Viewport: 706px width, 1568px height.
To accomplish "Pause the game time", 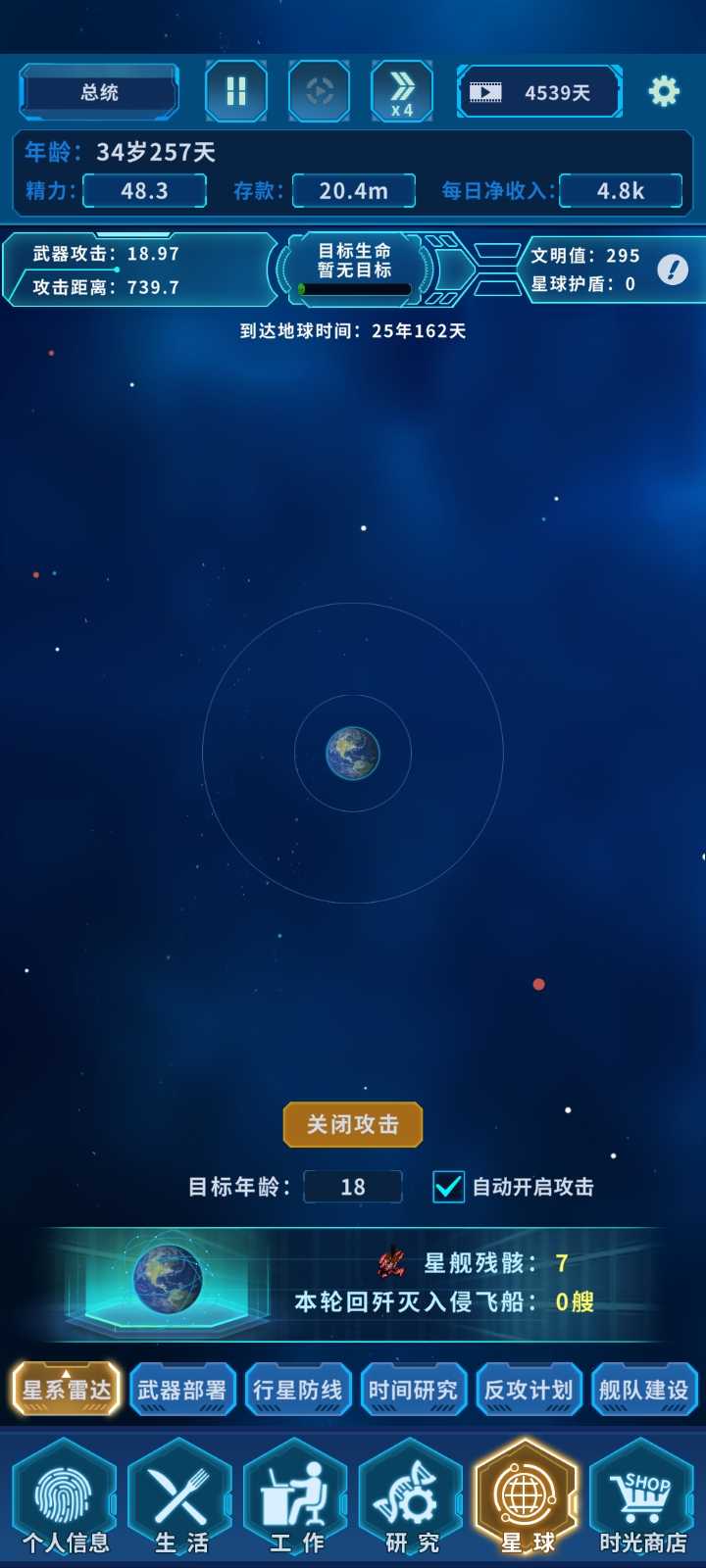I will [x=236, y=92].
